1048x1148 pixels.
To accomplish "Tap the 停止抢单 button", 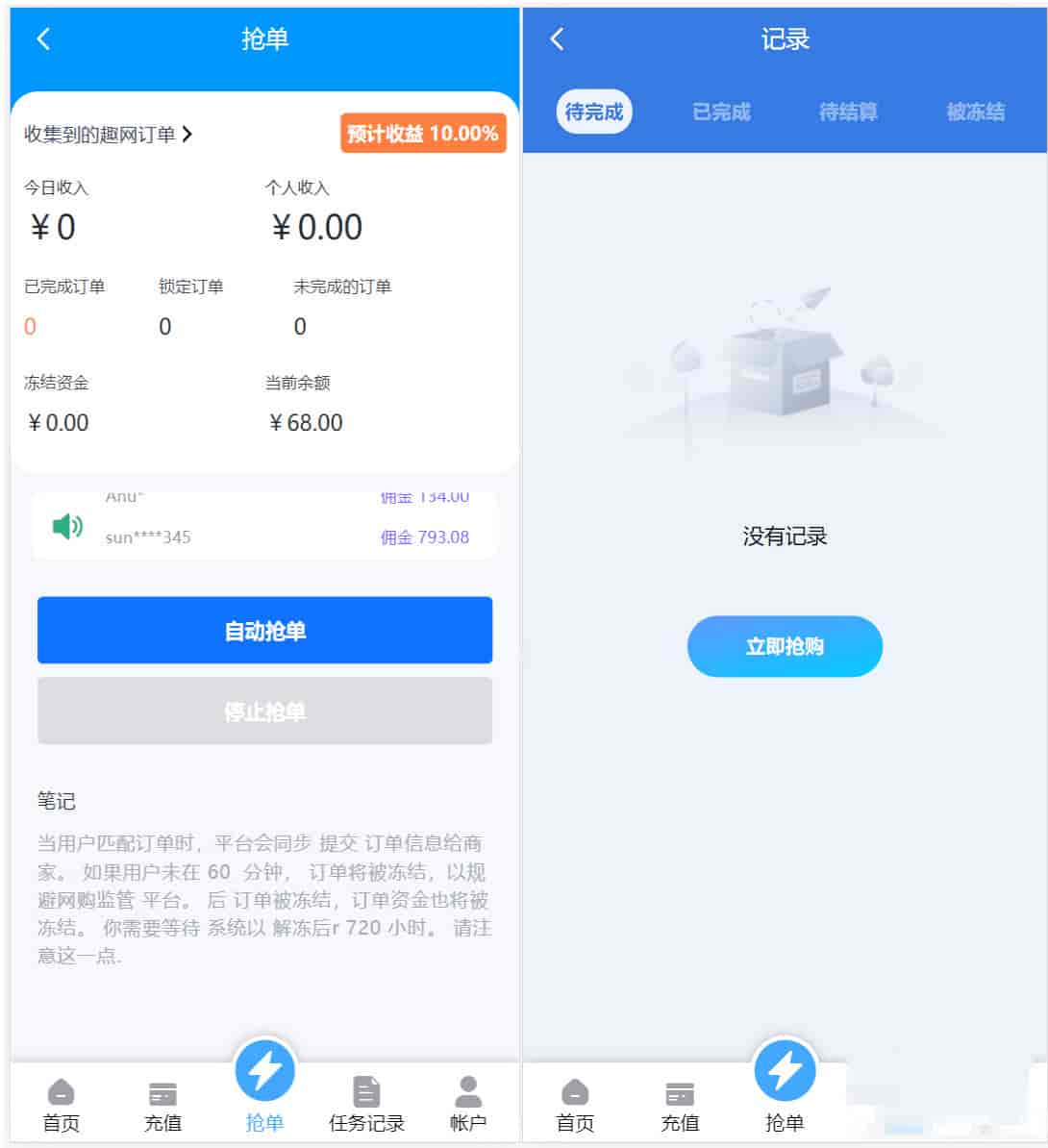I will [x=264, y=711].
